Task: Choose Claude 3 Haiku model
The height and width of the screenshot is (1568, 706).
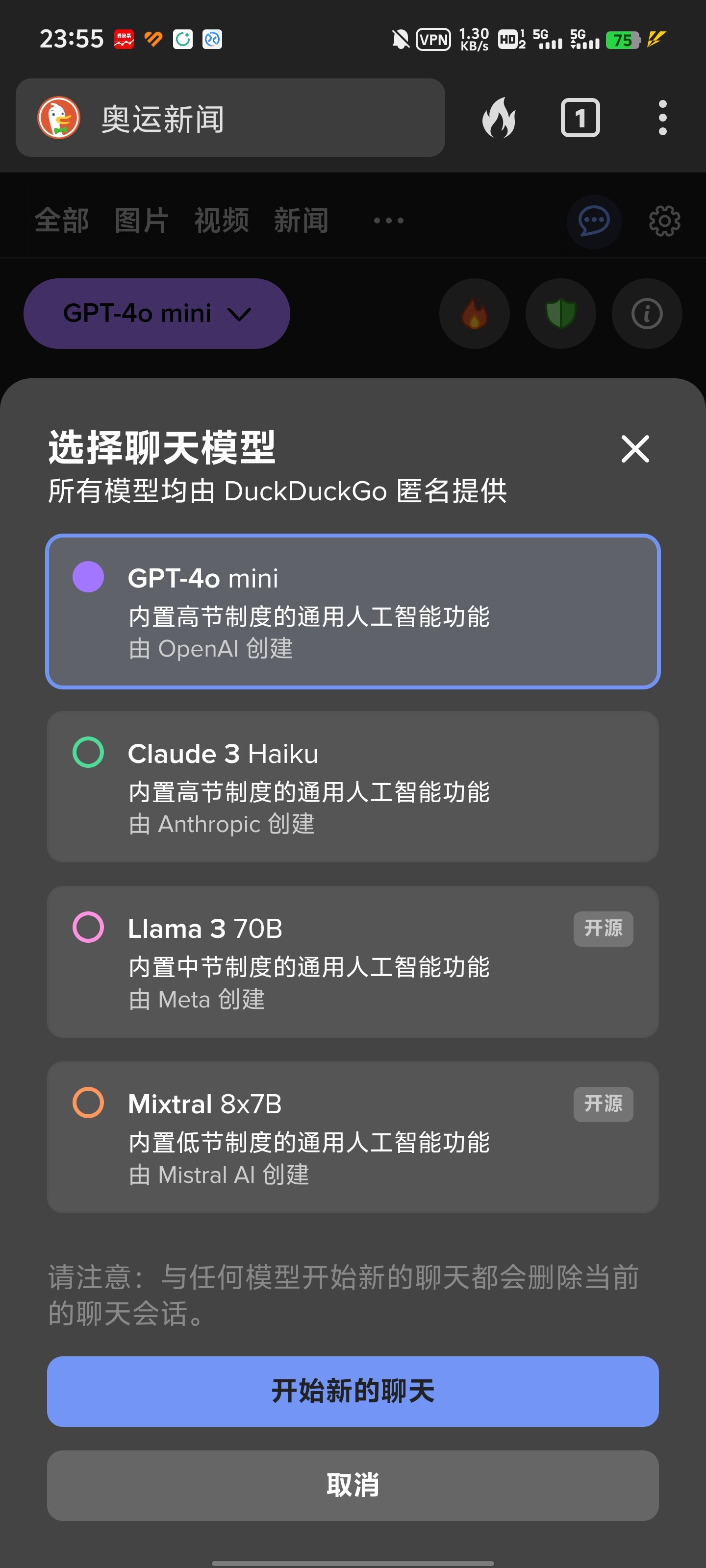Action: coord(353,786)
